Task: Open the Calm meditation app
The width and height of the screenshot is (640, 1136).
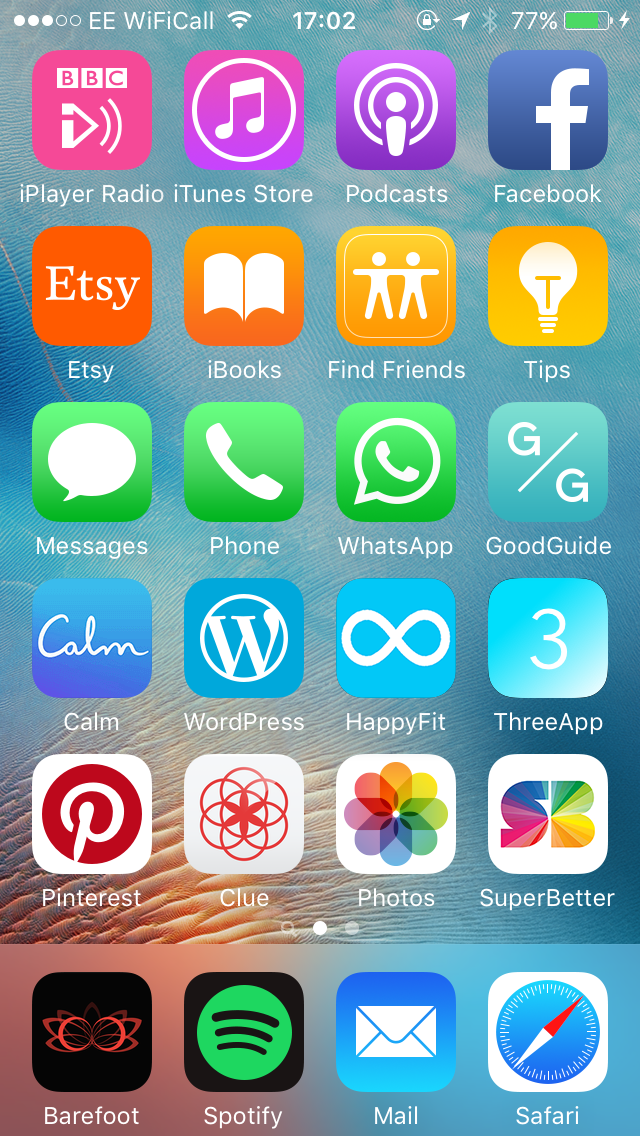Action: coord(92,638)
